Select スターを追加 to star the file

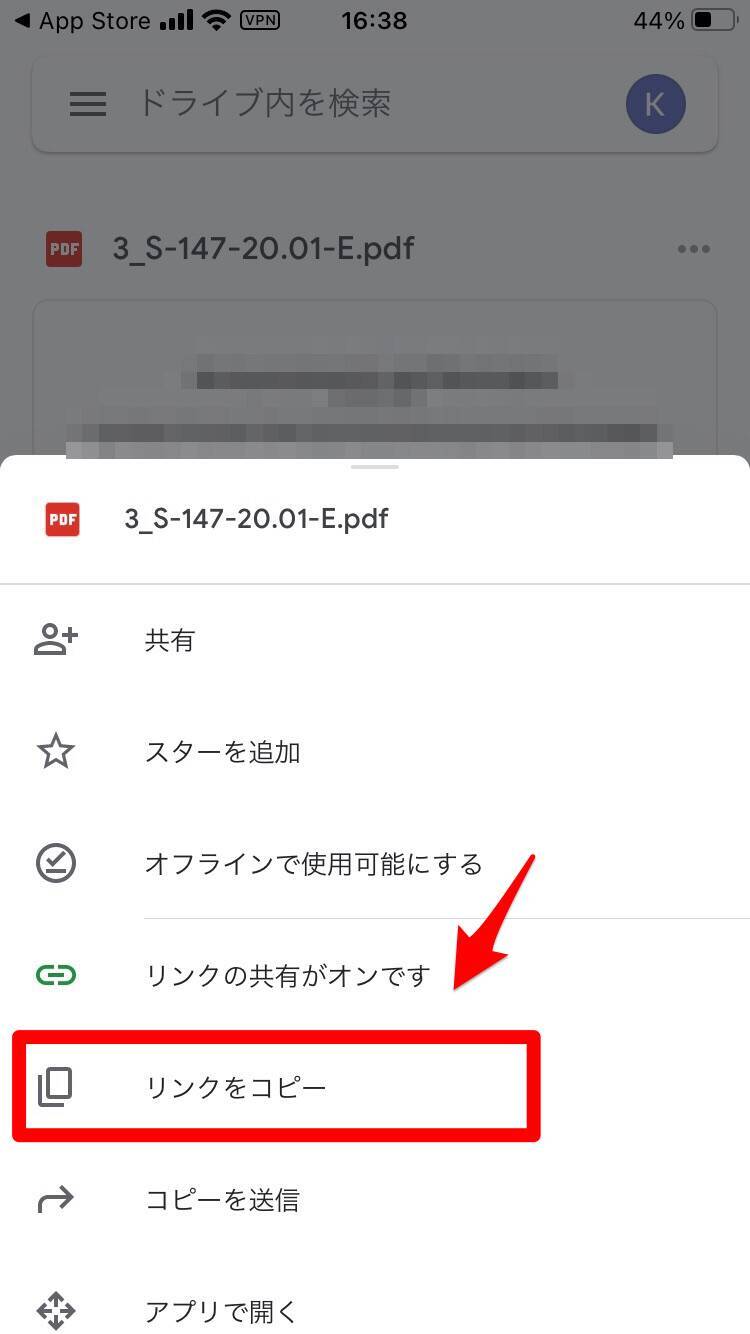[x=222, y=752]
